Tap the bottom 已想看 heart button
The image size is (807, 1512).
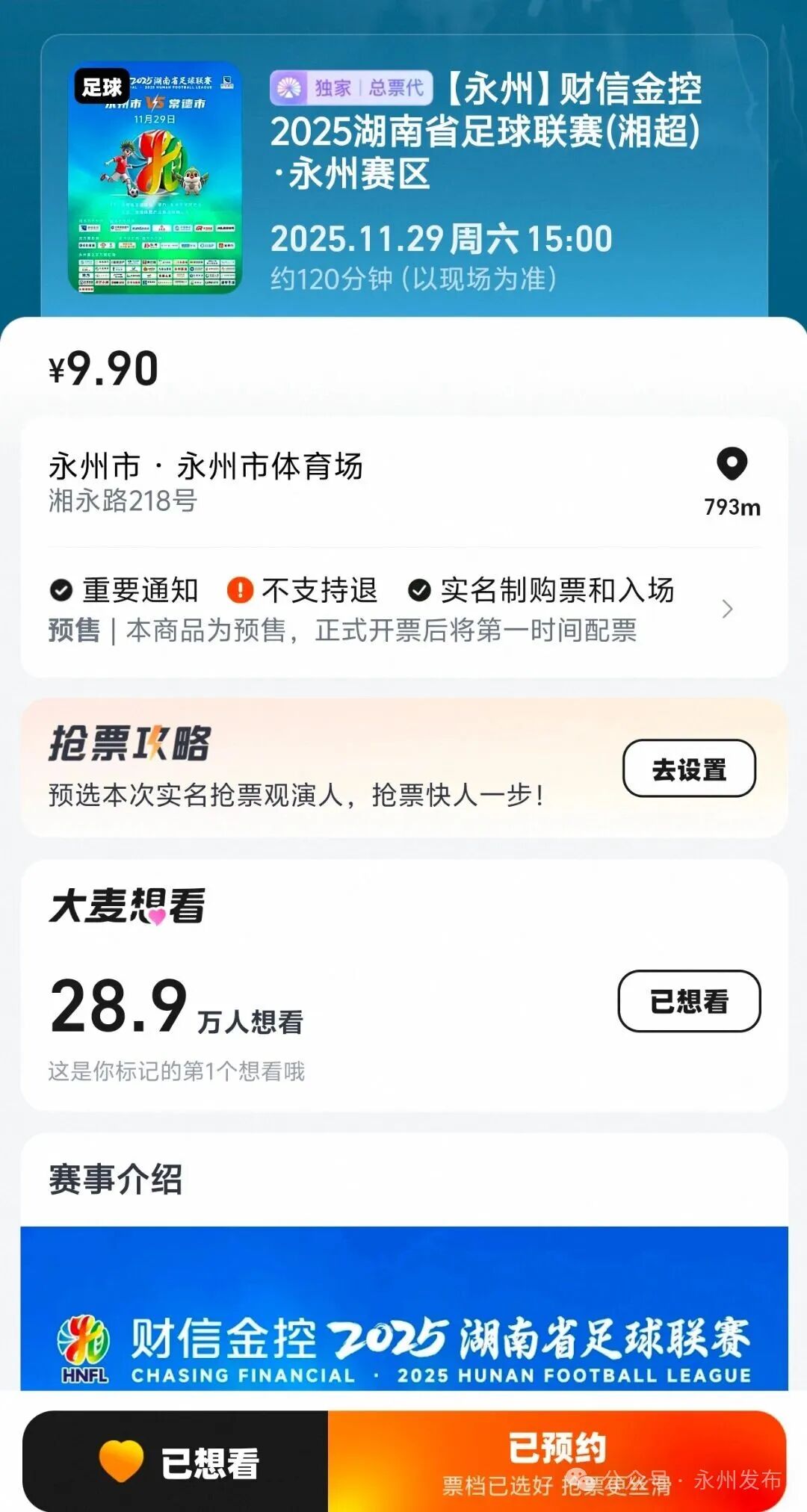pyautogui.click(x=176, y=1462)
